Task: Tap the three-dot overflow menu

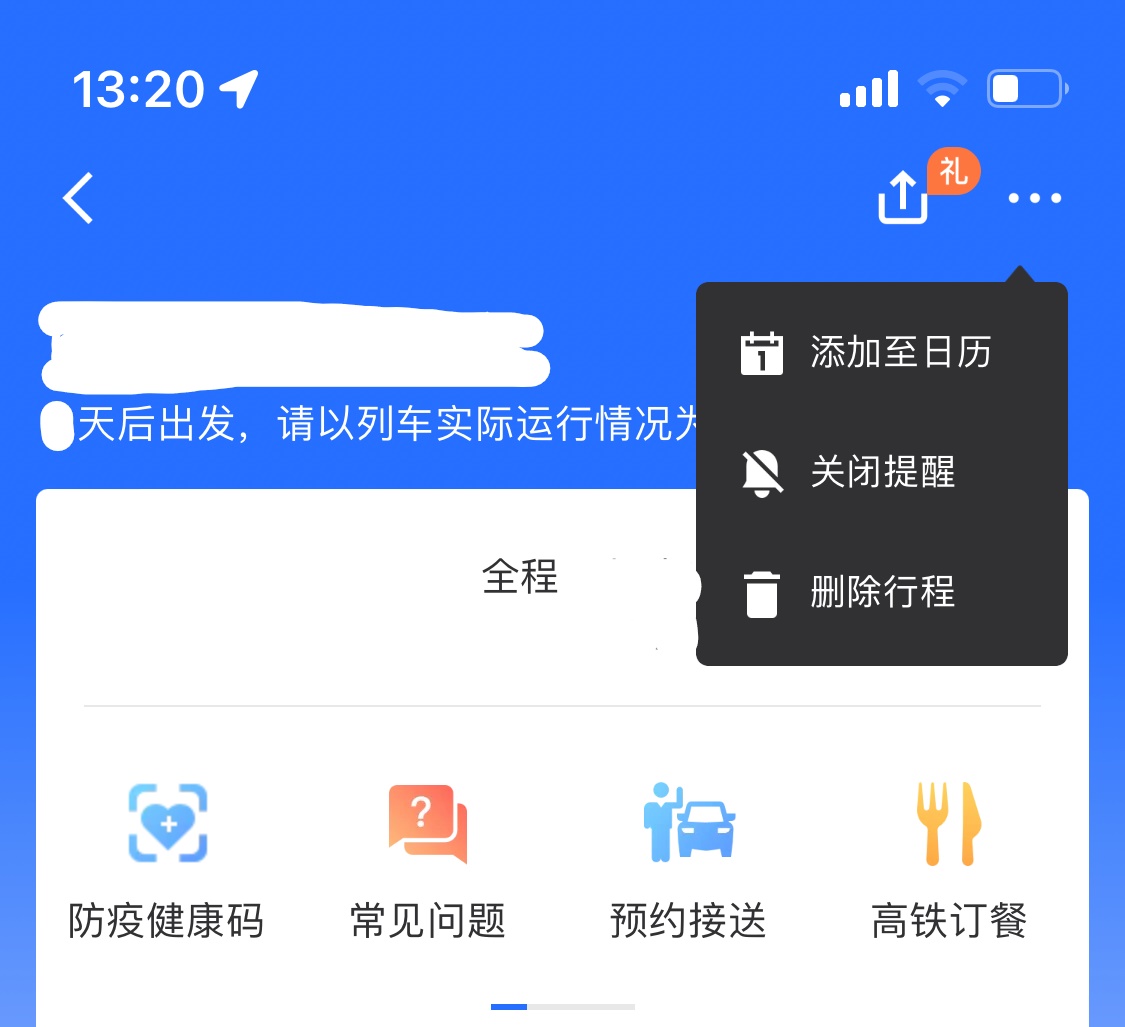Action: click(1035, 198)
